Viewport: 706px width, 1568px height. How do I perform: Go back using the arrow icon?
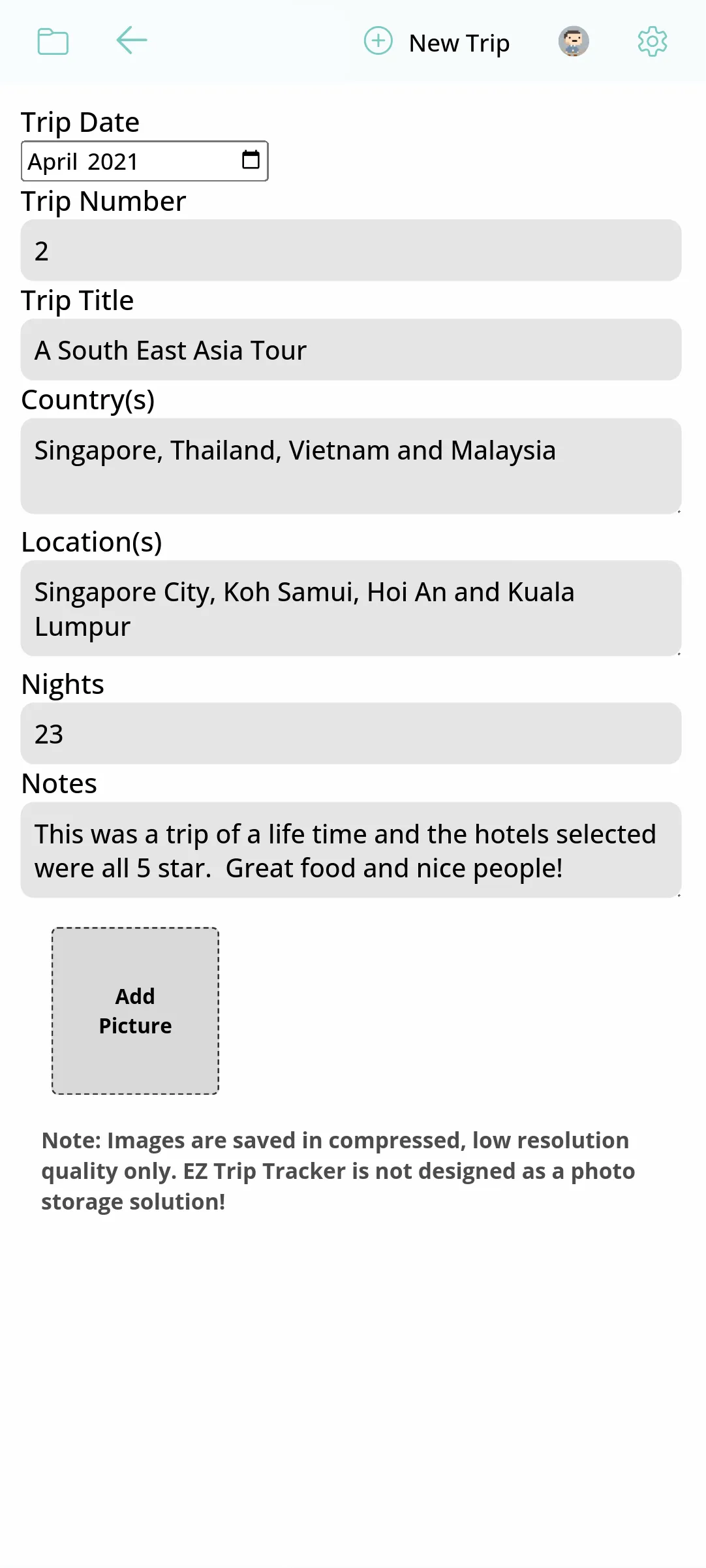pyautogui.click(x=132, y=40)
